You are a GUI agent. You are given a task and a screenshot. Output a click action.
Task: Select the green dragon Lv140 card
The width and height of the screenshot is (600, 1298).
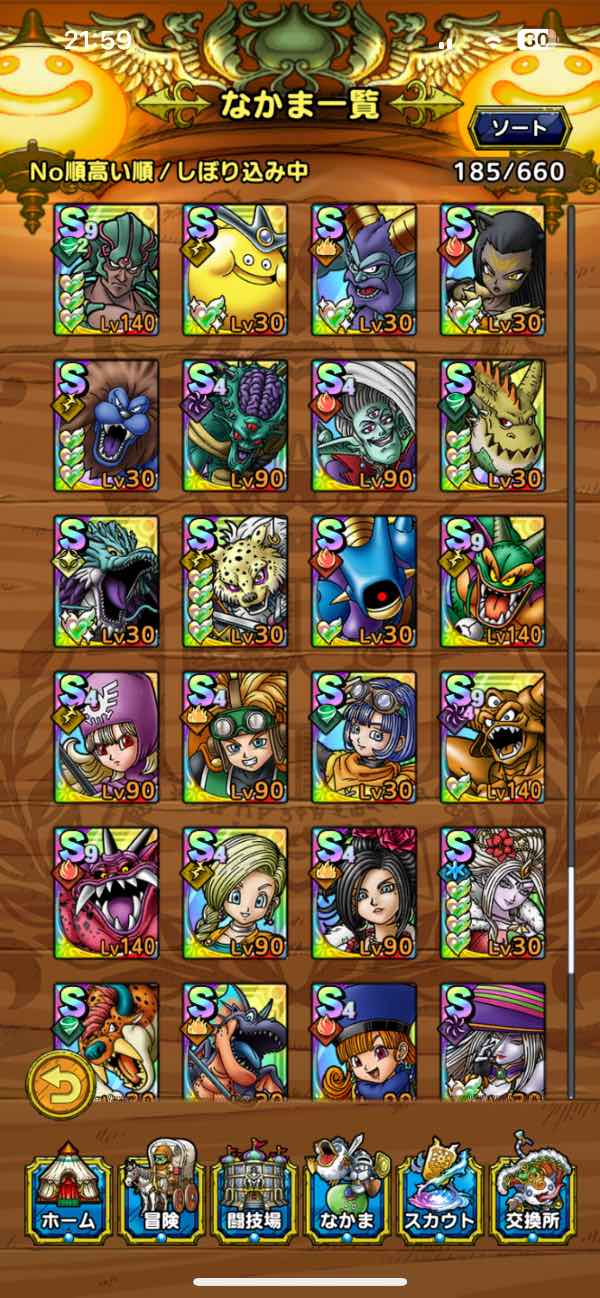click(493, 581)
